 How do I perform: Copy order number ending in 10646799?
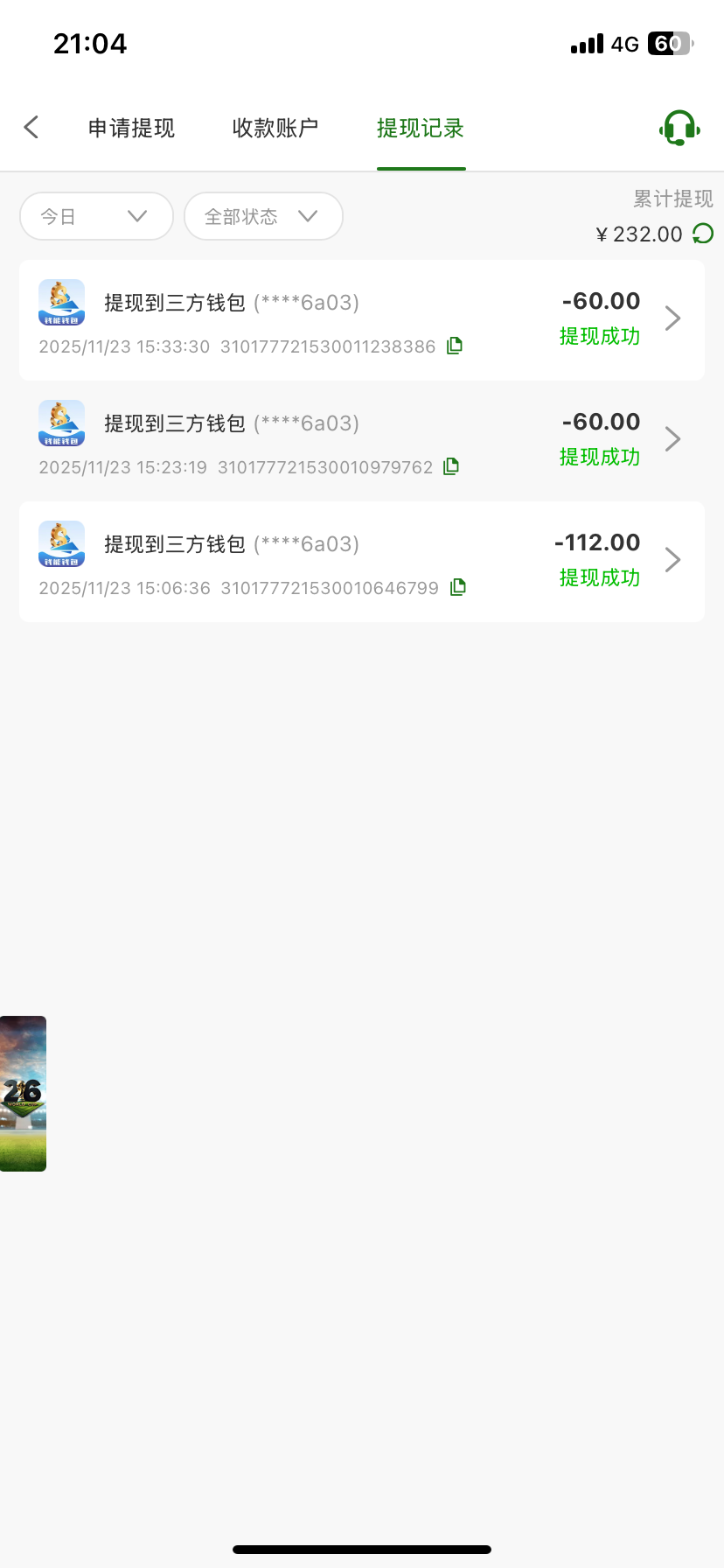pyautogui.click(x=457, y=587)
